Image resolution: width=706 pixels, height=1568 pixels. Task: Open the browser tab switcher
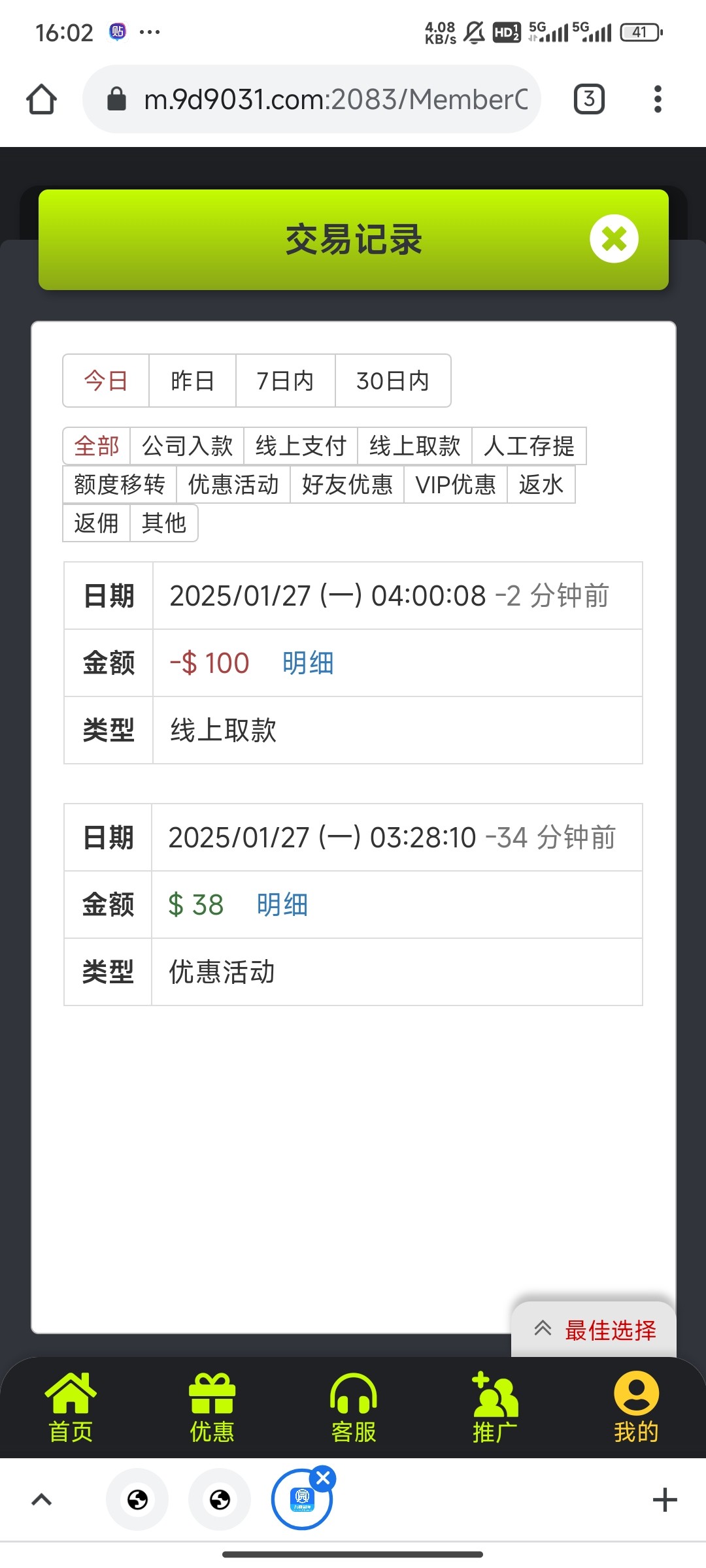pyautogui.click(x=589, y=99)
